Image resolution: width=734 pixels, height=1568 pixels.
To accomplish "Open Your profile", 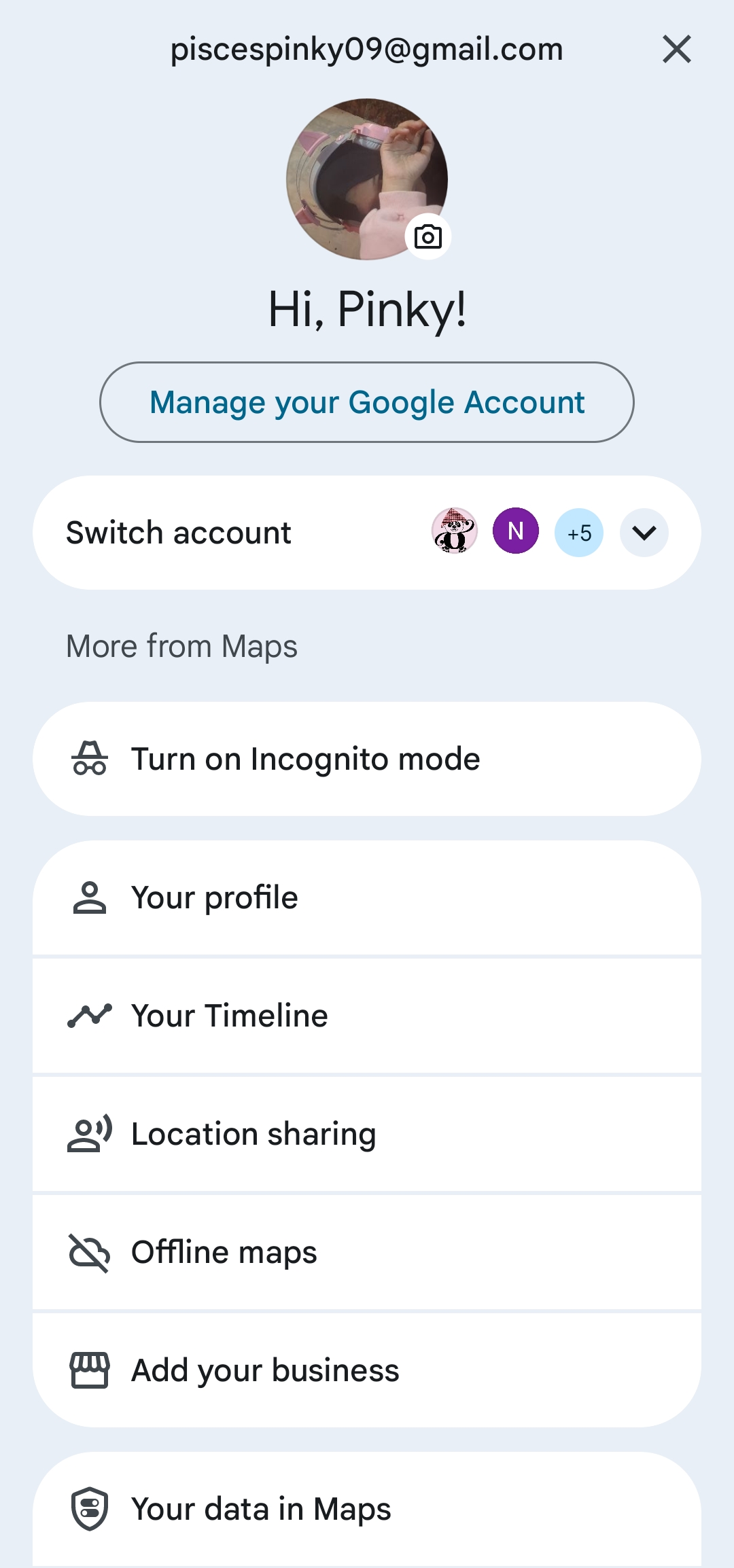I will tap(367, 897).
